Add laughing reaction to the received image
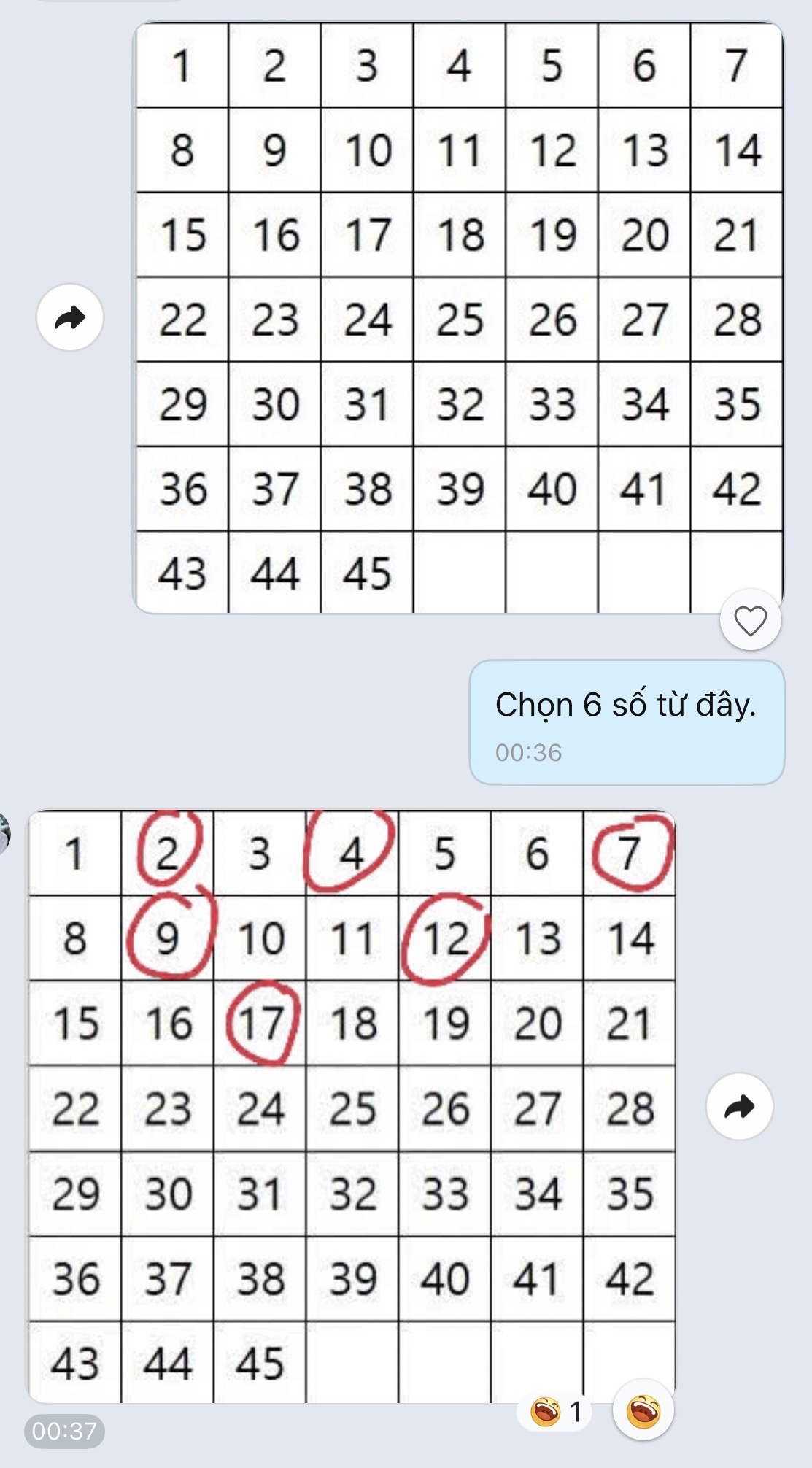 coord(643,1410)
